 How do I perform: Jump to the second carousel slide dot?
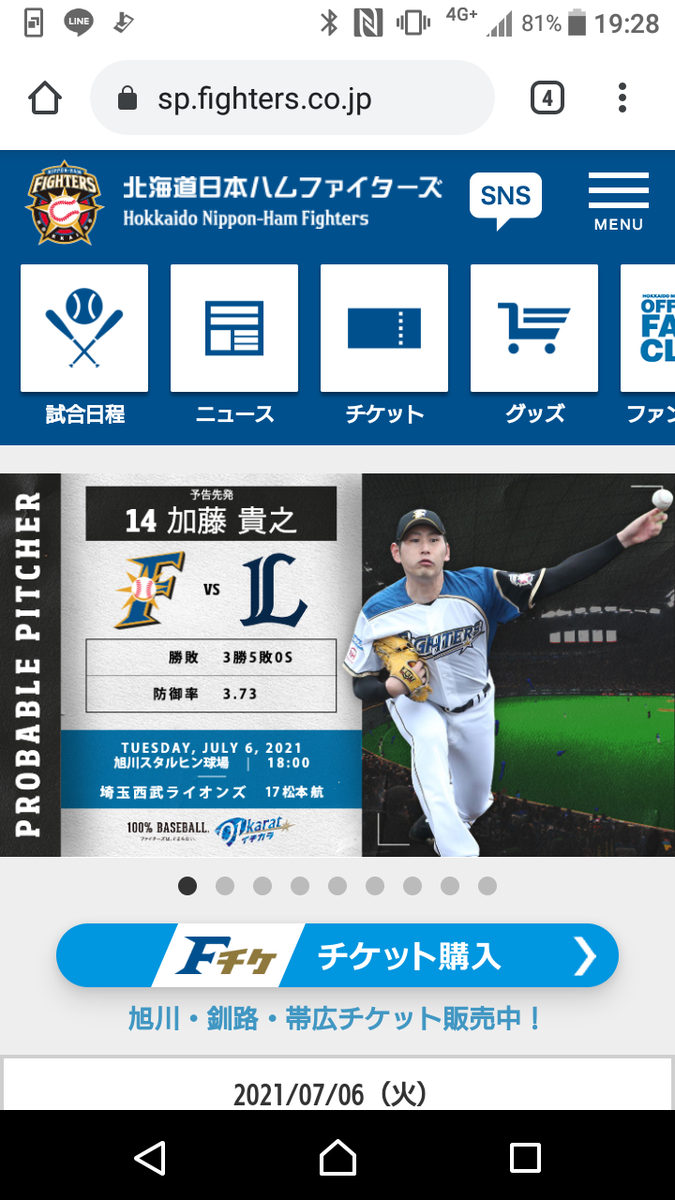coord(225,886)
